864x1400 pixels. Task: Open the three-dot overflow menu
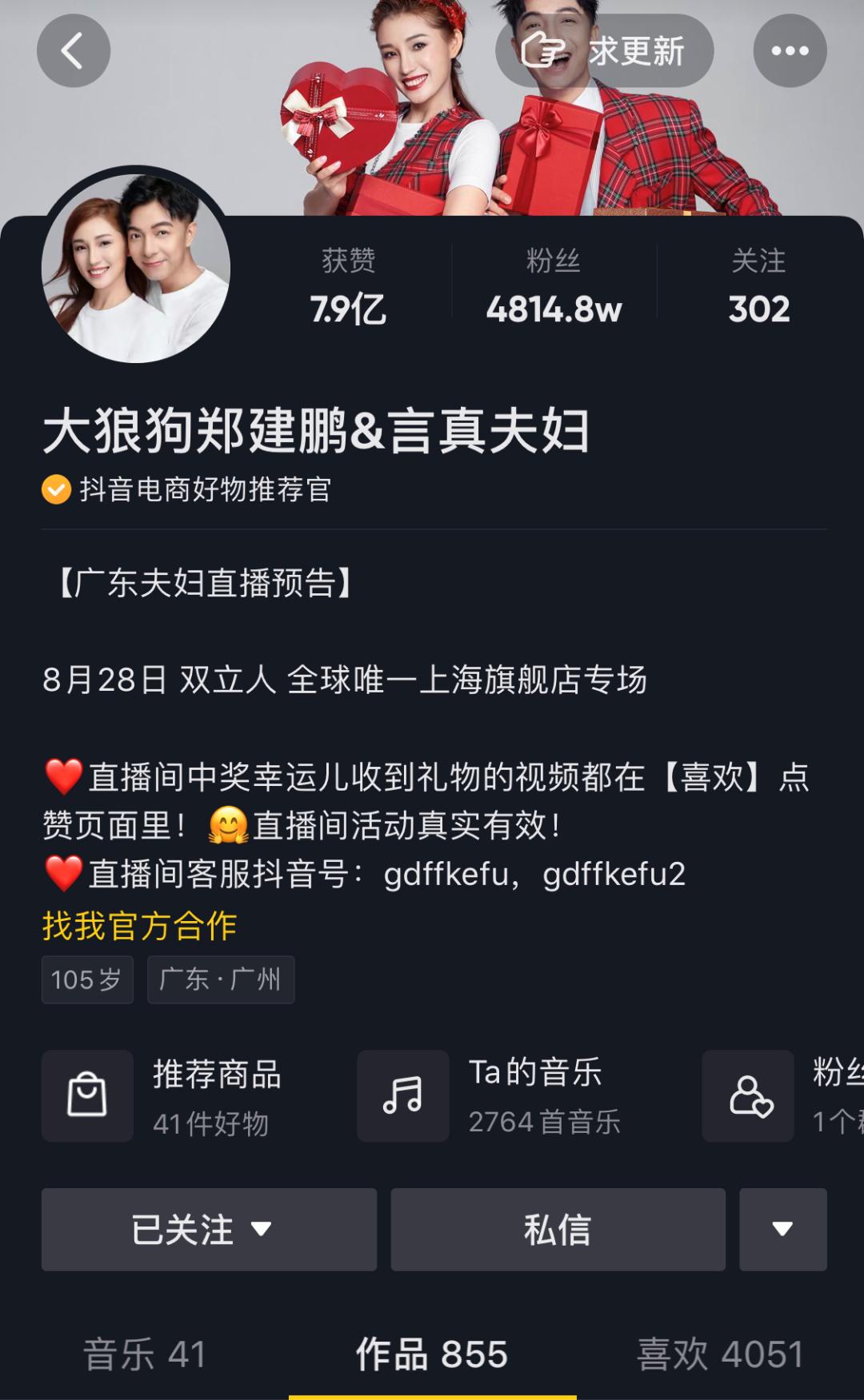pyautogui.click(x=790, y=51)
